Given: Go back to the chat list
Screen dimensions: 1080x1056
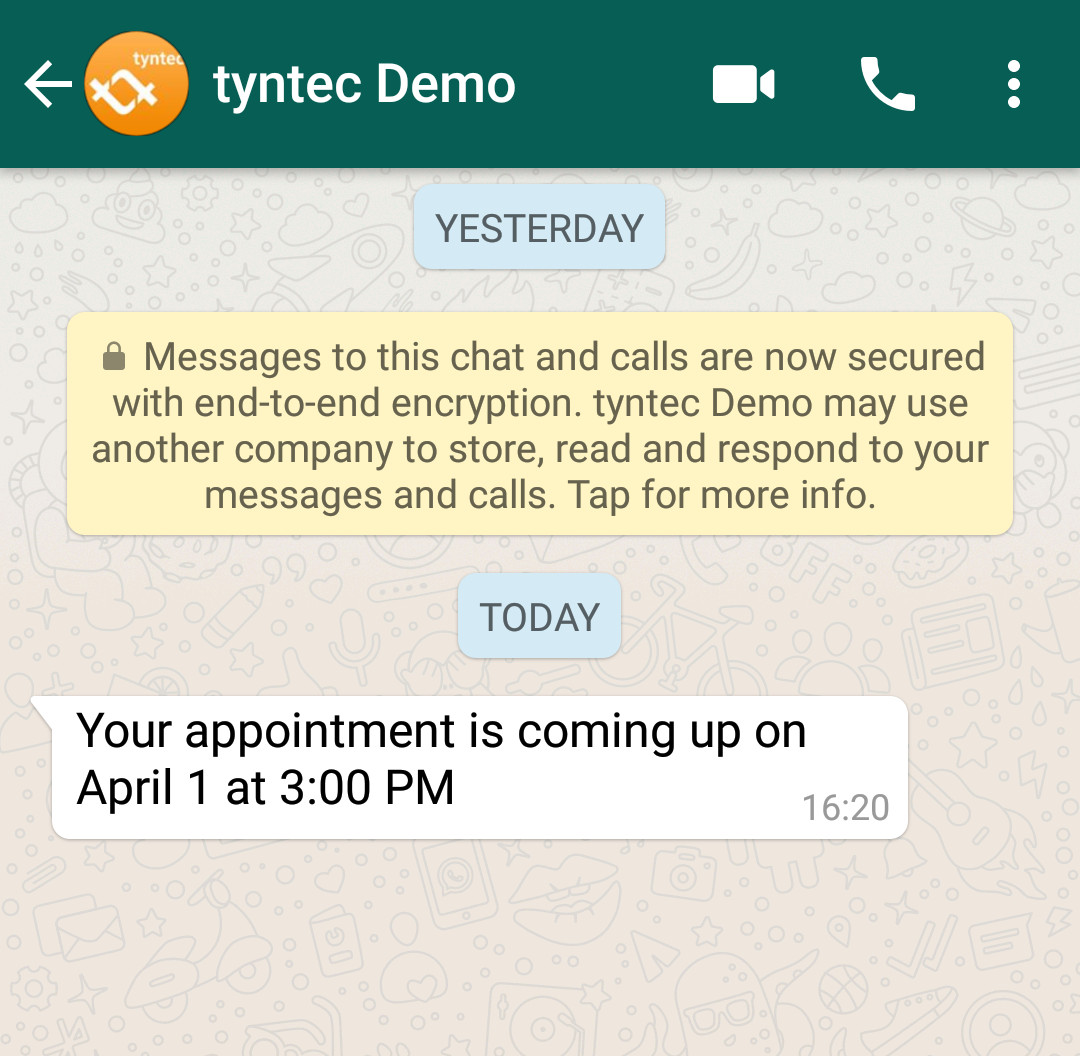Looking at the screenshot, I should 47,85.
